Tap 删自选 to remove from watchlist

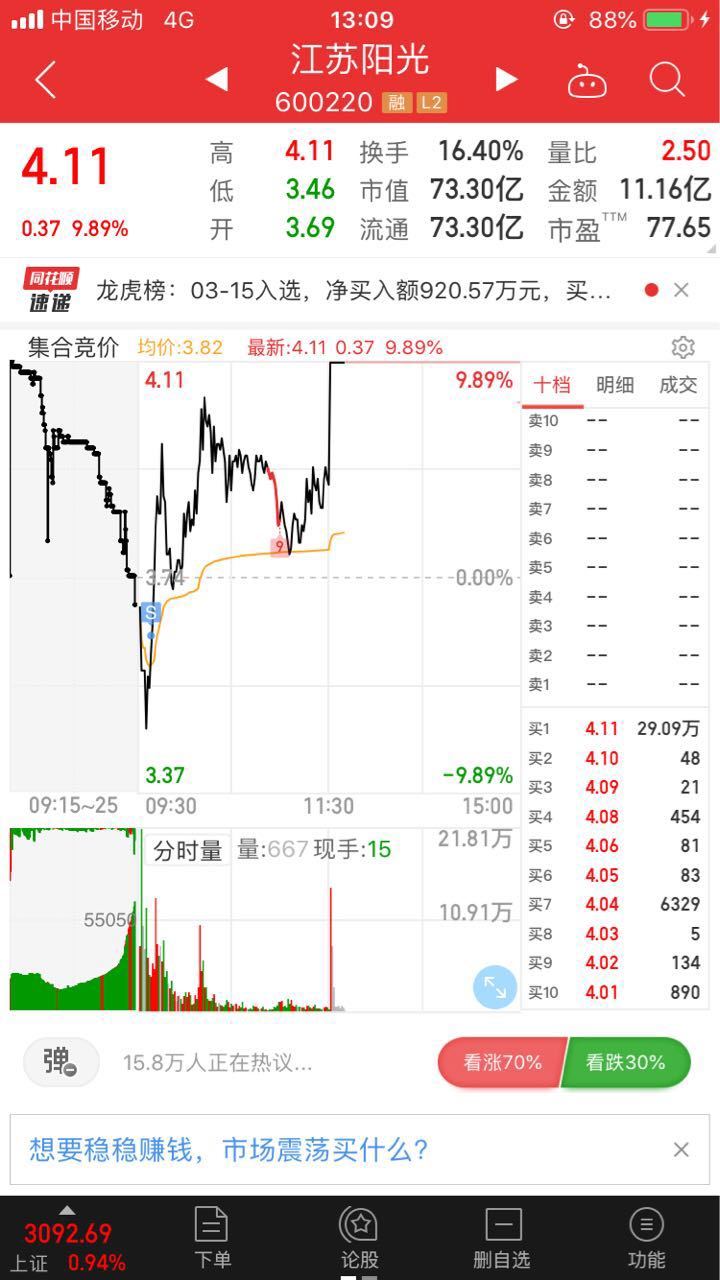click(502, 1237)
